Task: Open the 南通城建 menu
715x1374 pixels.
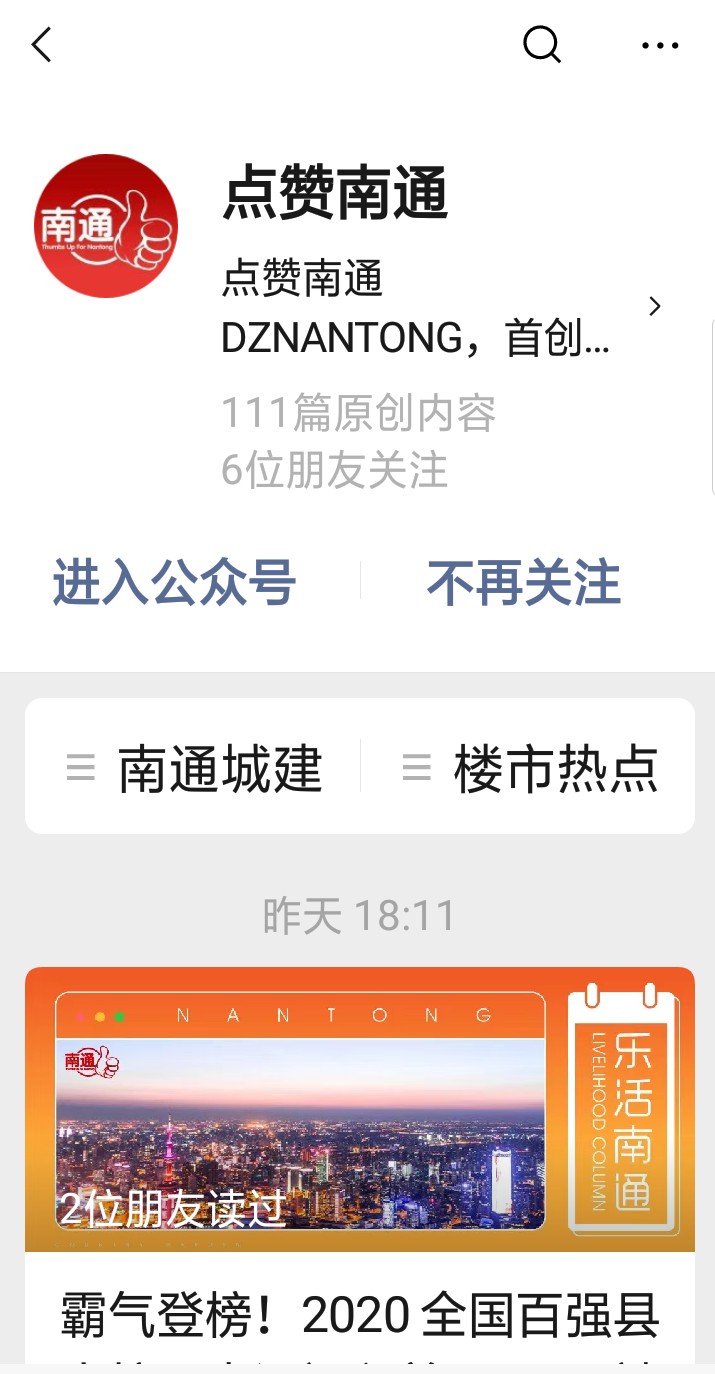Action: (x=195, y=768)
